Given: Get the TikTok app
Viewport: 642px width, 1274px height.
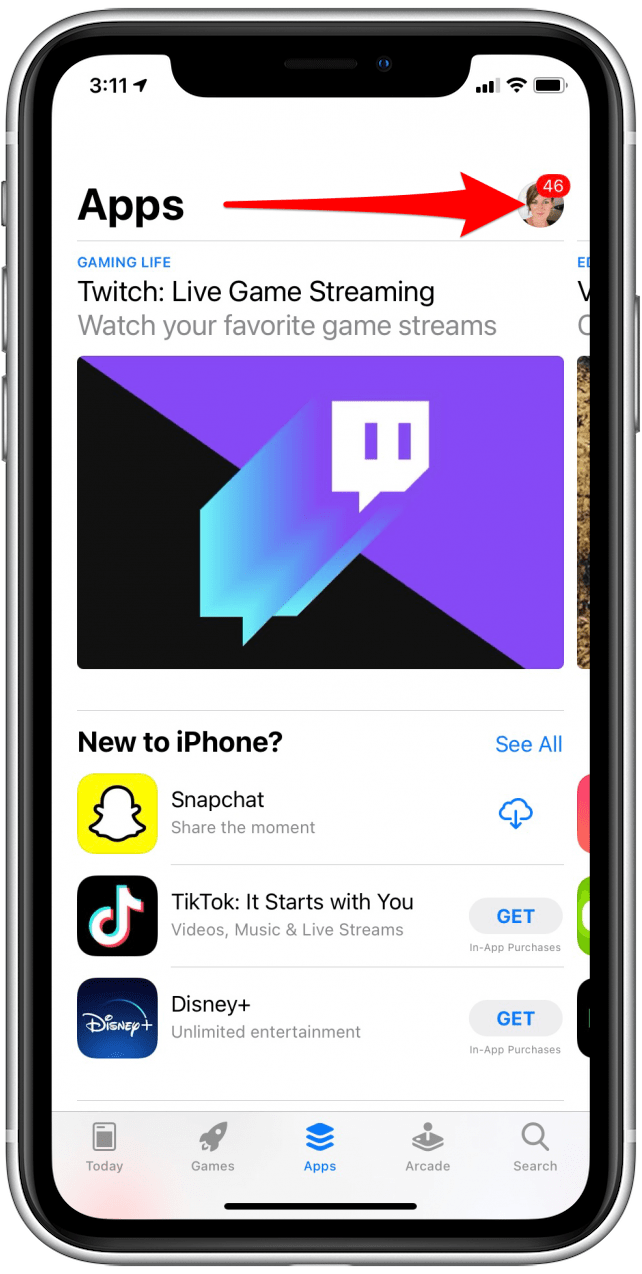Looking at the screenshot, I should [515, 916].
